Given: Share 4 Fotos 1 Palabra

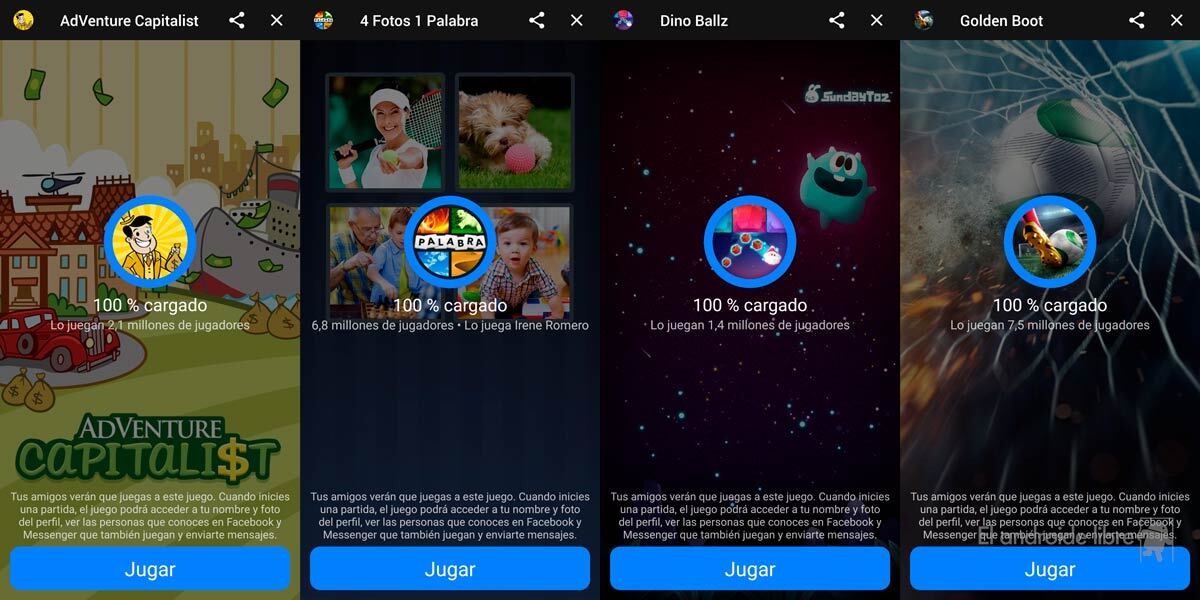Looking at the screenshot, I should click(x=537, y=20).
